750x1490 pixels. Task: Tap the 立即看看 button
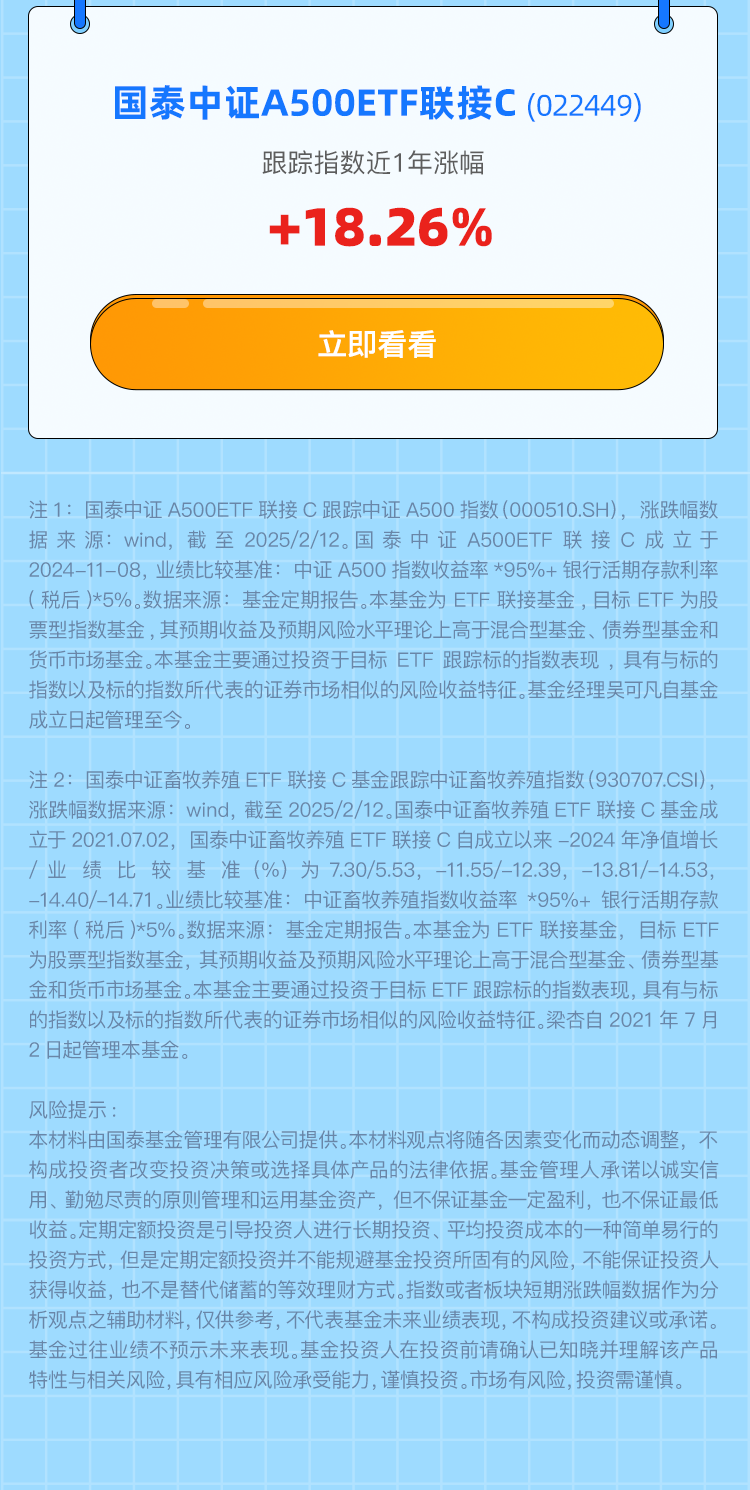(x=376, y=343)
